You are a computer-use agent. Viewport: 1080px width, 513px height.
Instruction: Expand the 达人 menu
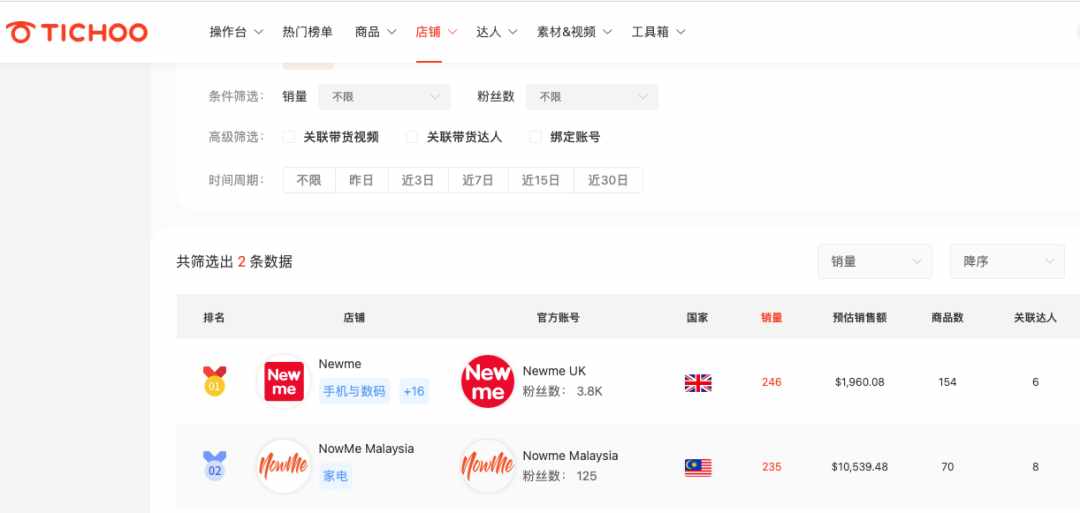click(x=496, y=32)
